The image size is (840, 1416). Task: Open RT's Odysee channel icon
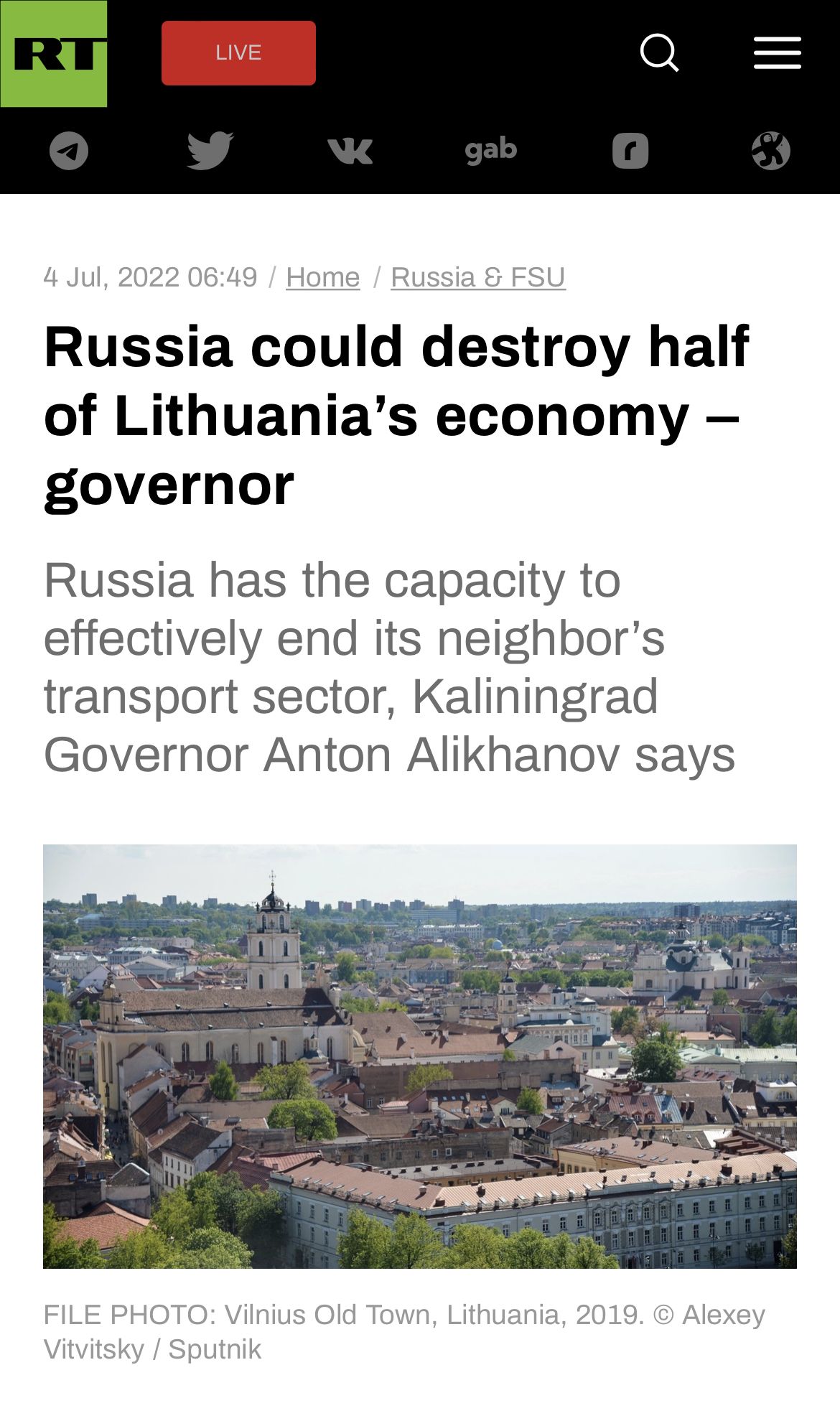770,151
